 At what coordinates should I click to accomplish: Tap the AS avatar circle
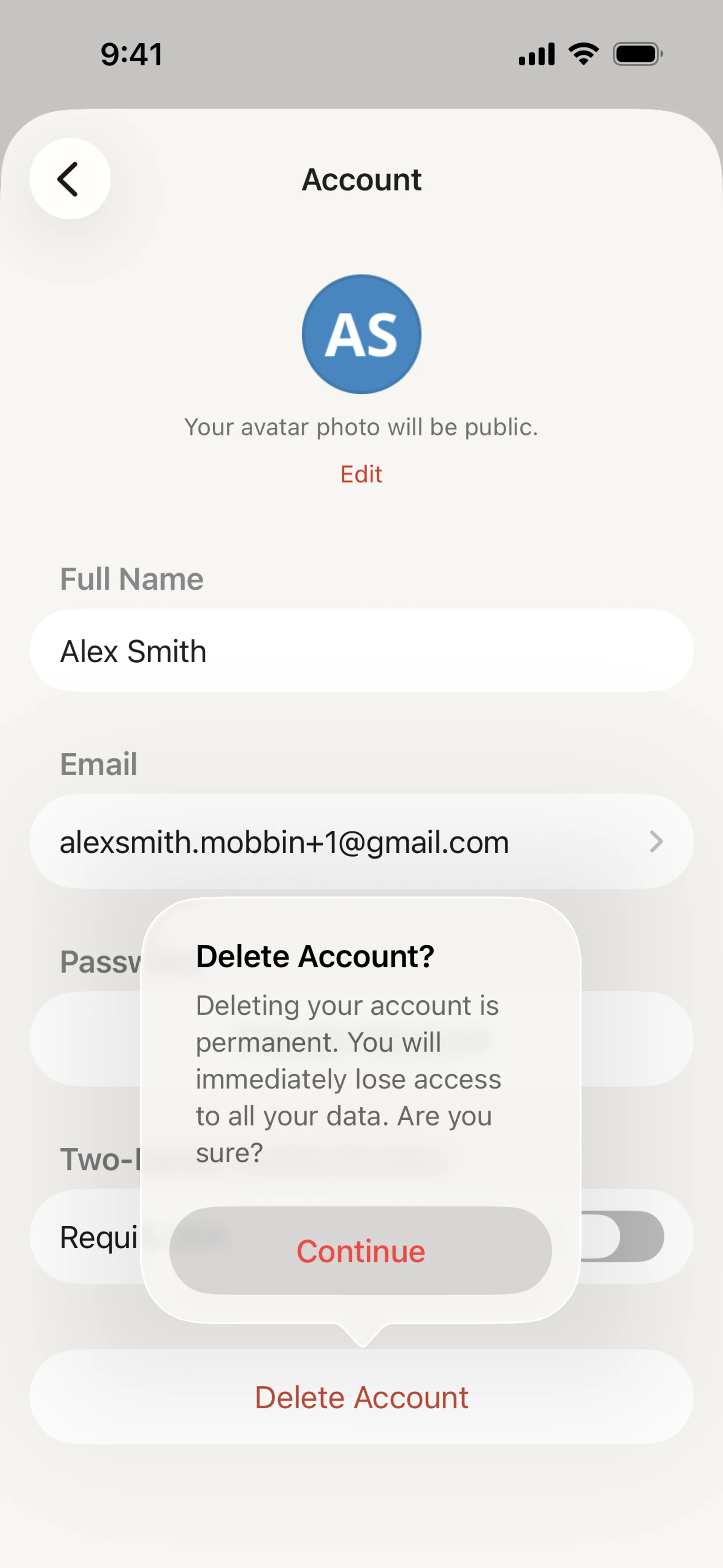point(361,334)
